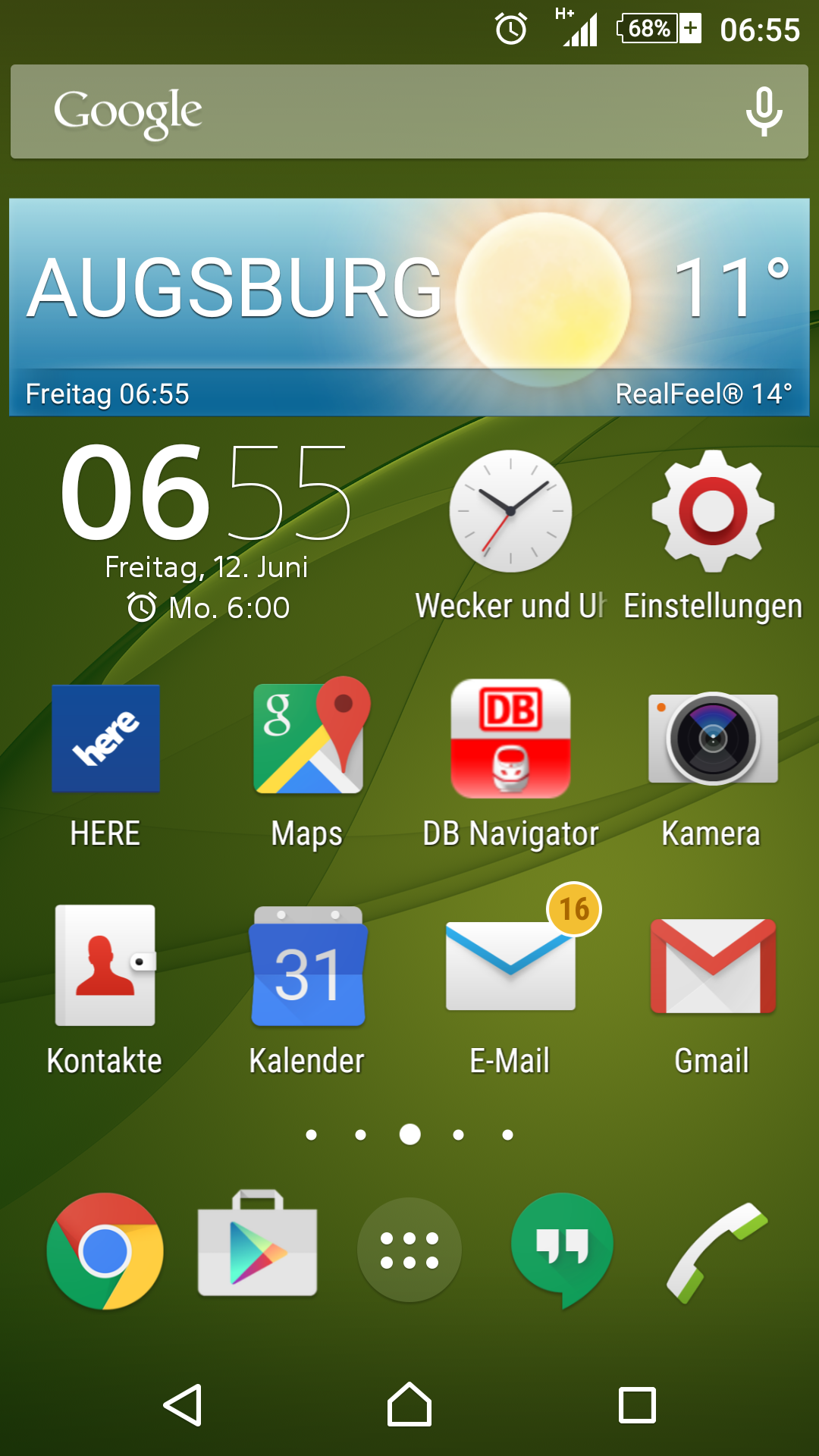819x1456 pixels.
Task: Launch the Kalender app
Action: coord(308,967)
